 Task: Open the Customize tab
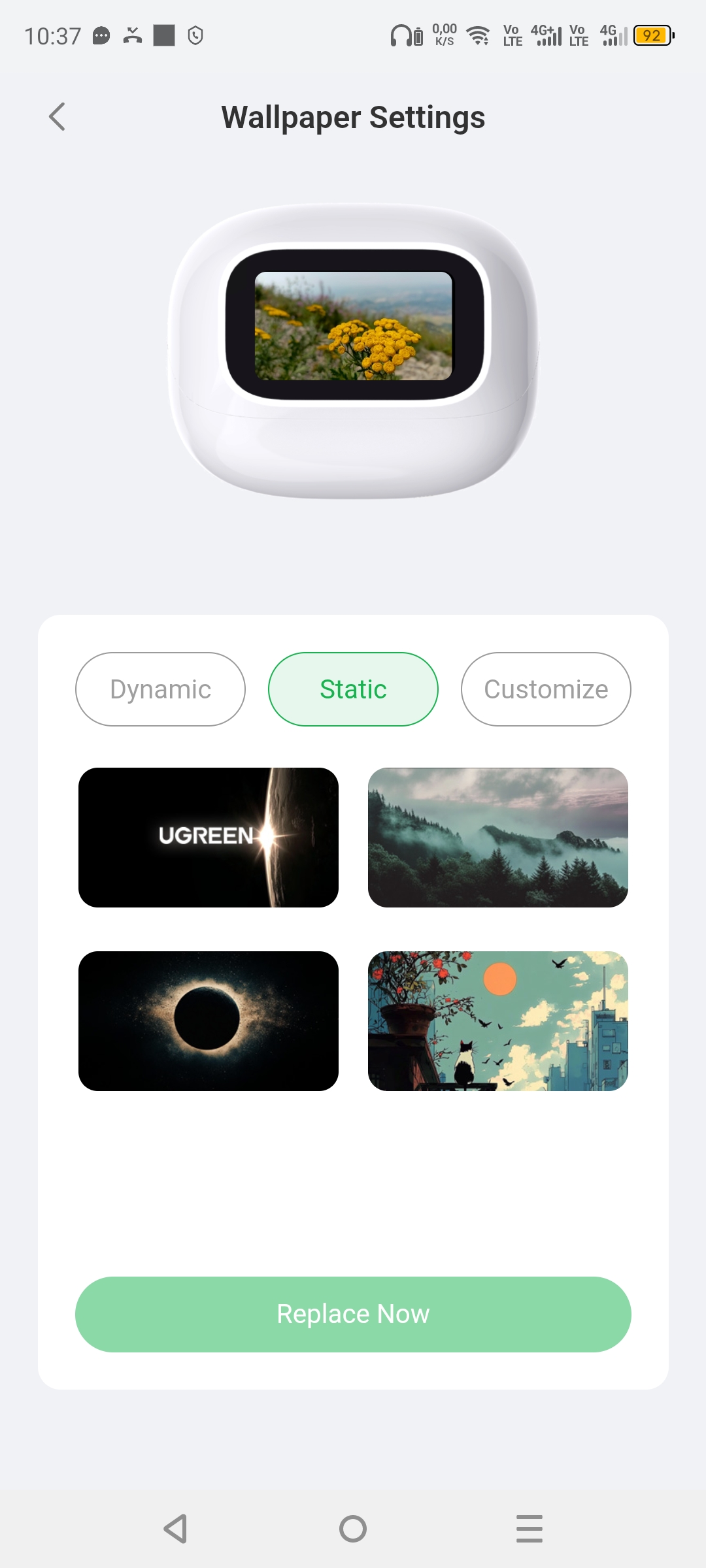pyautogui.click(x=546, y=689)
